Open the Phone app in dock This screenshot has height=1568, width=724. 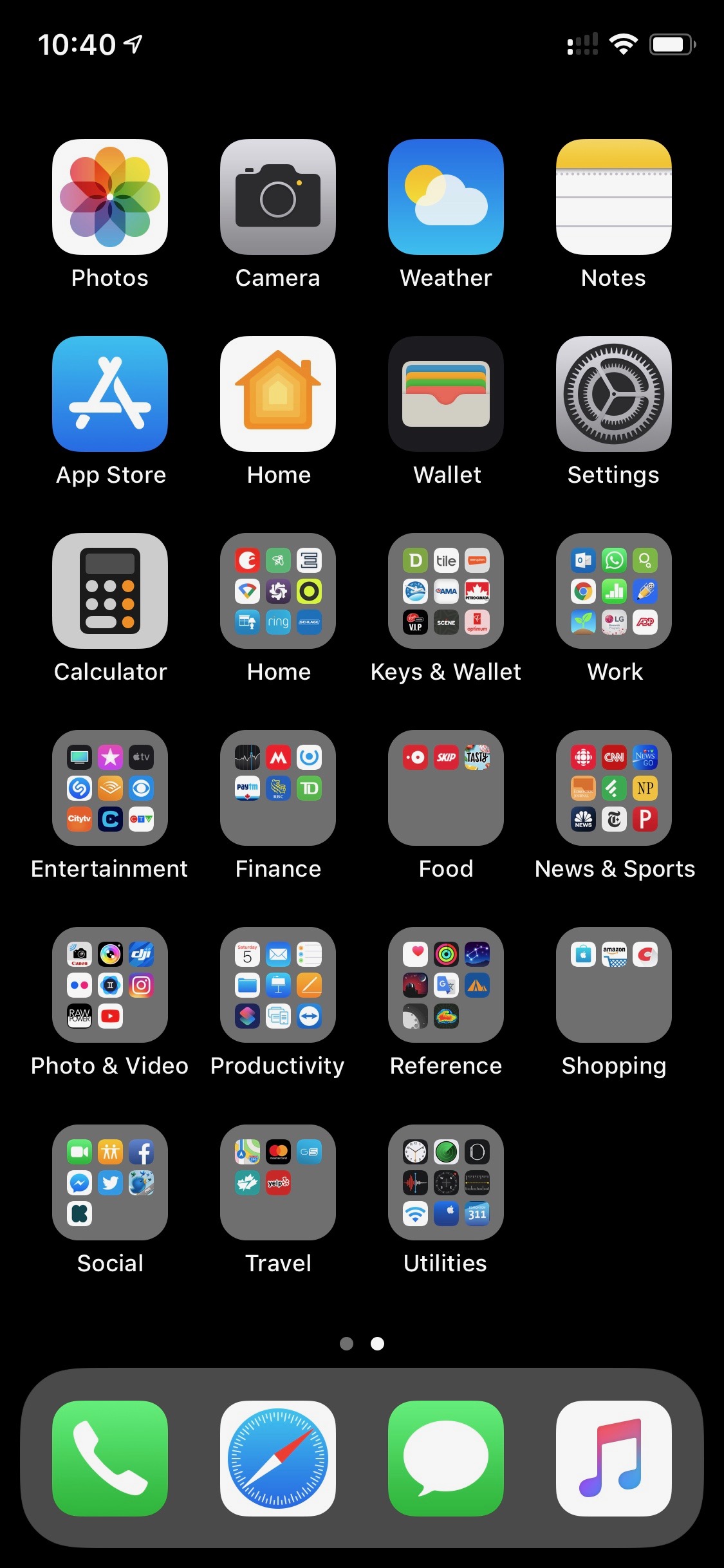pyautogui.click(x=110, y=1459)
